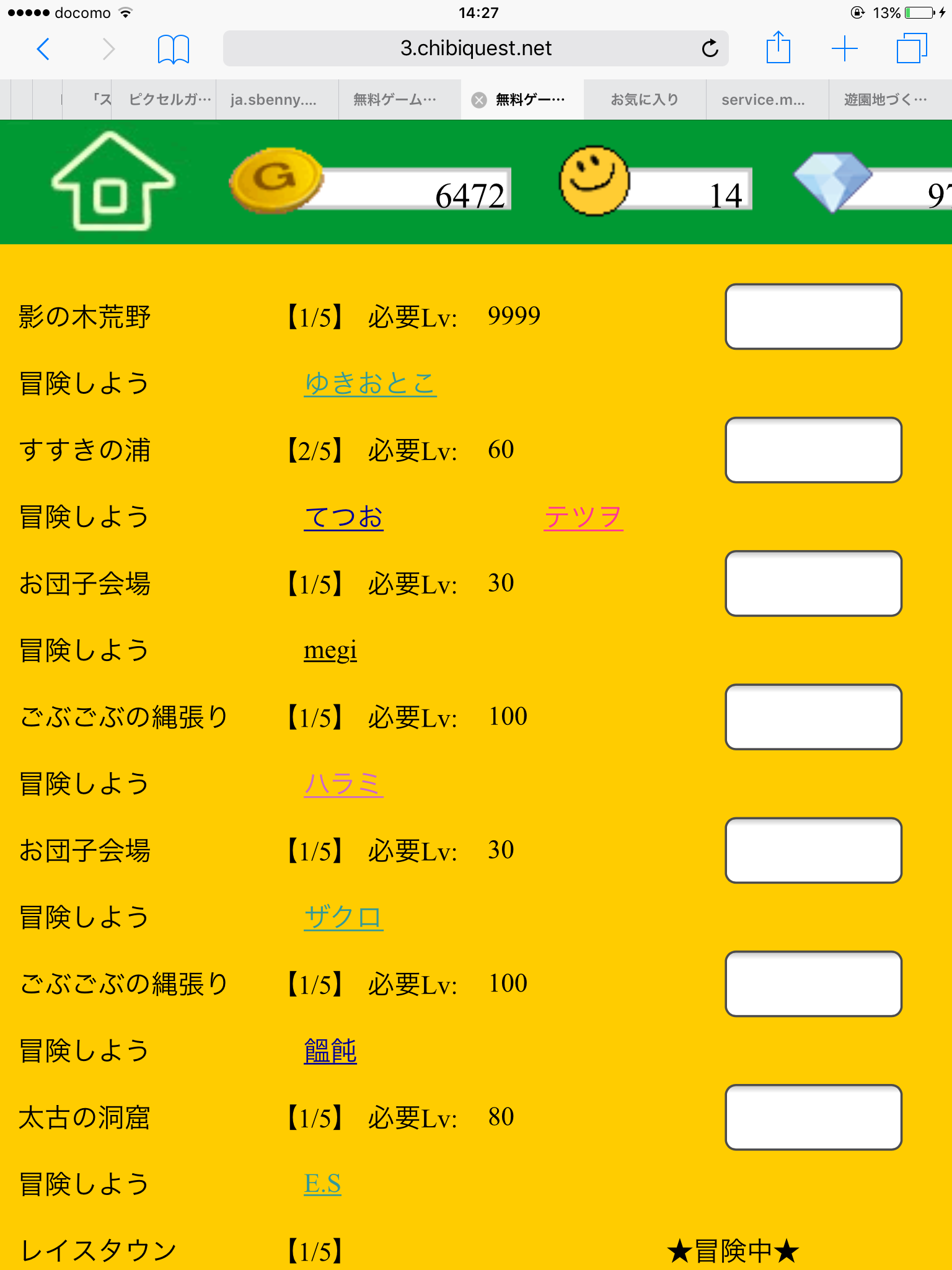
Task: Reload the chibiquest page
Action: click(x=710, y=48)
